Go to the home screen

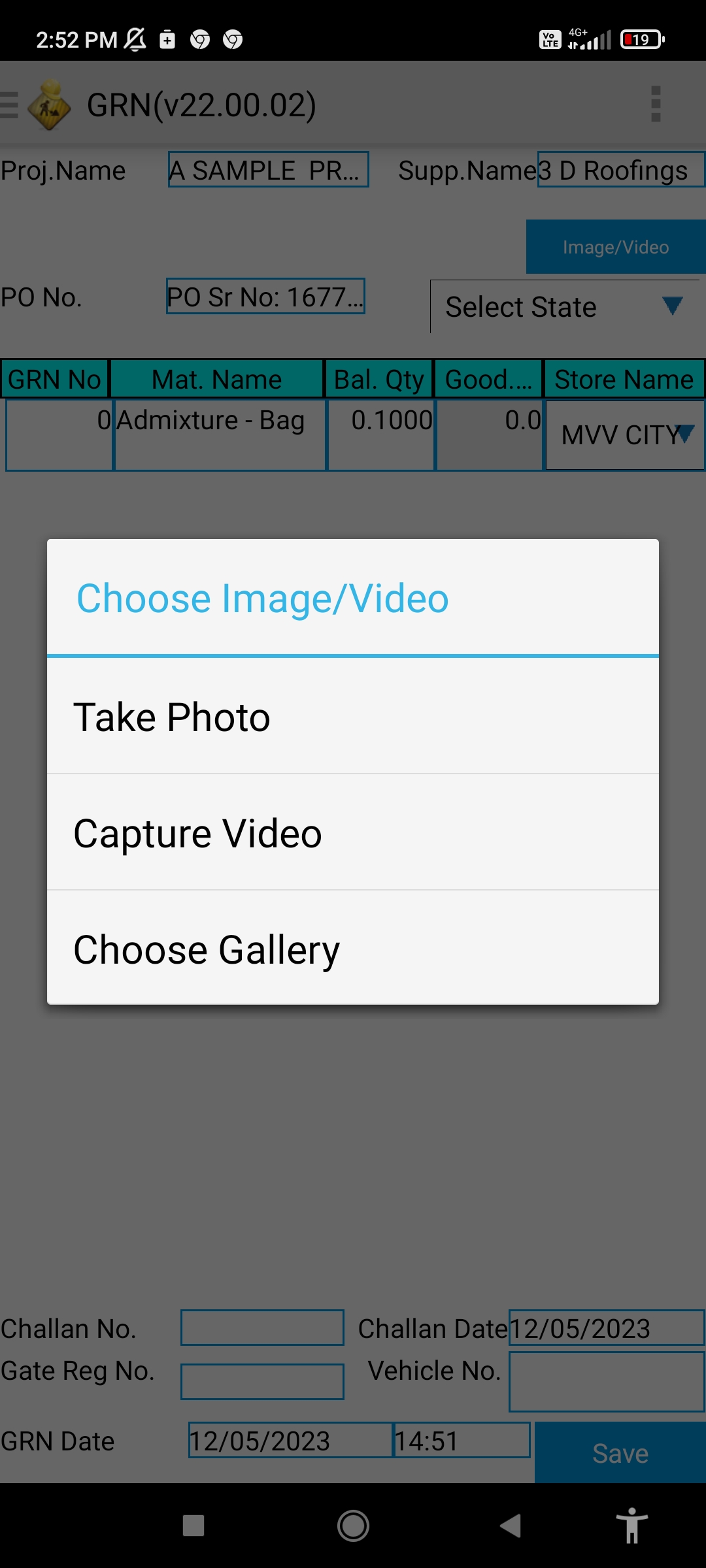pos(353,1526)
